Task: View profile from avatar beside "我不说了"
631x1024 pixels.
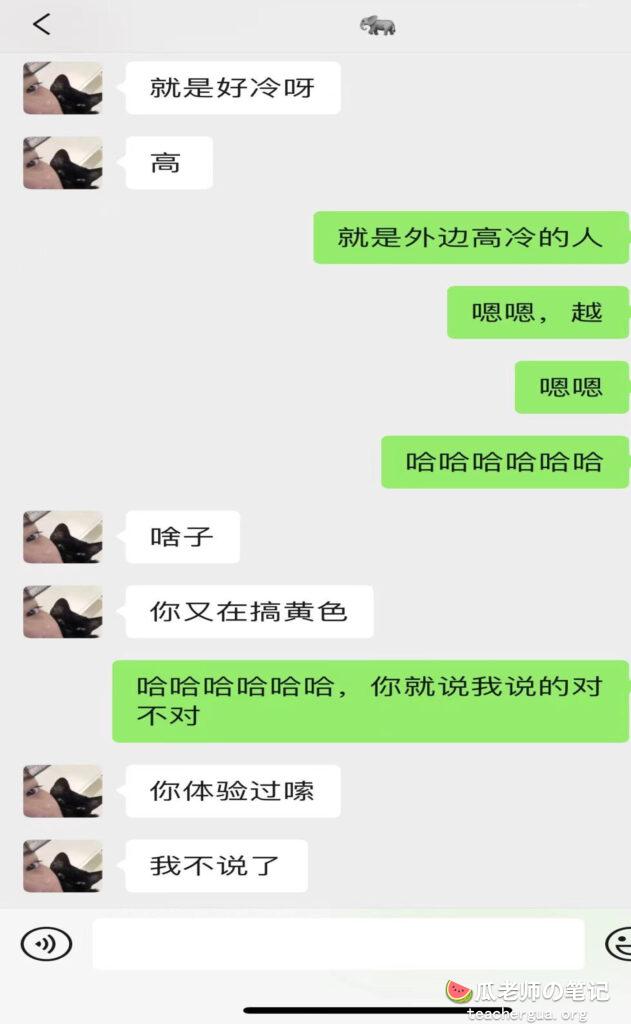Action: point(63,865)
